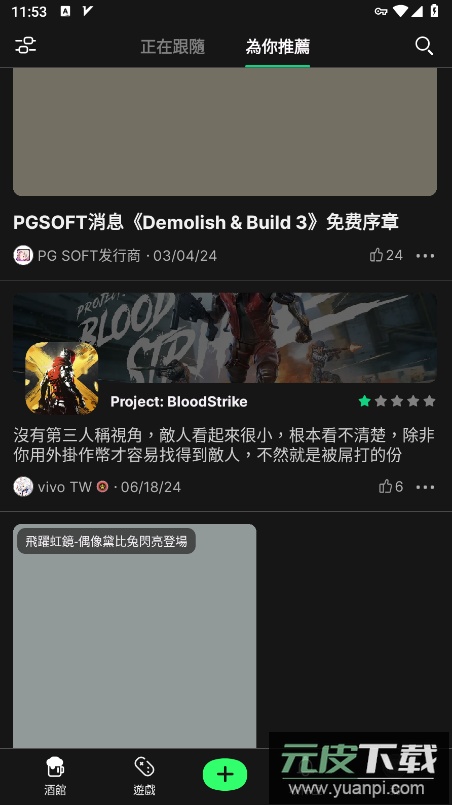The image size is (452, 805).
Task: View PG SOFT发行商 profile
Action: (x=88, y=256)
